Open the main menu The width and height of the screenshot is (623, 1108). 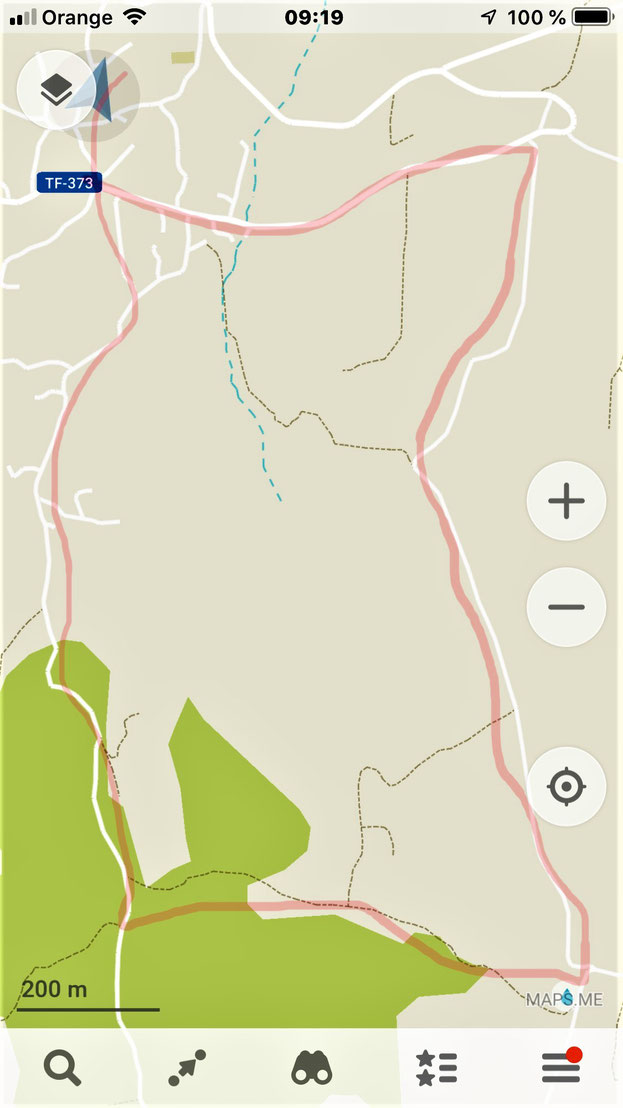tap(560, 1068)
